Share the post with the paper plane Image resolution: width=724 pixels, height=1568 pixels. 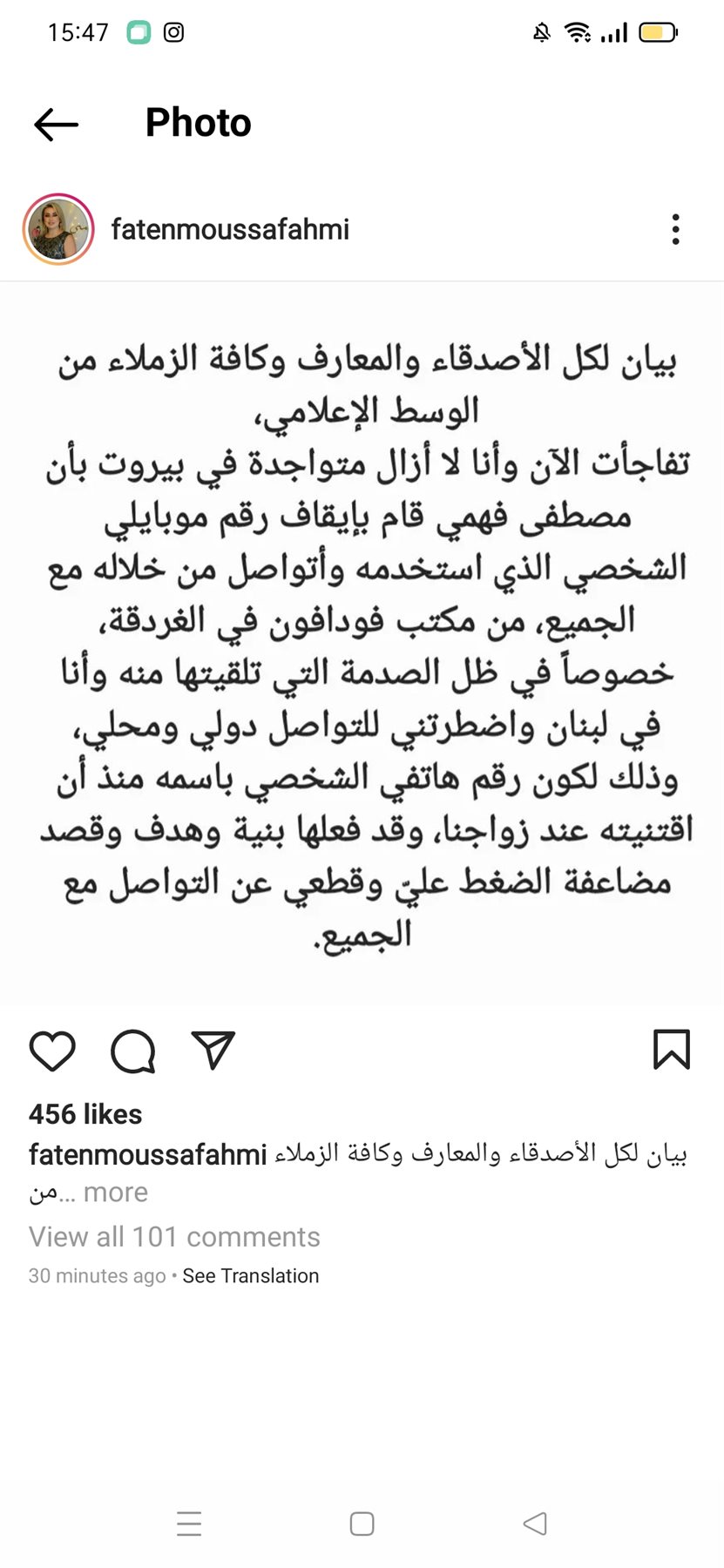pyautogui.click(x=213, y=1051)
